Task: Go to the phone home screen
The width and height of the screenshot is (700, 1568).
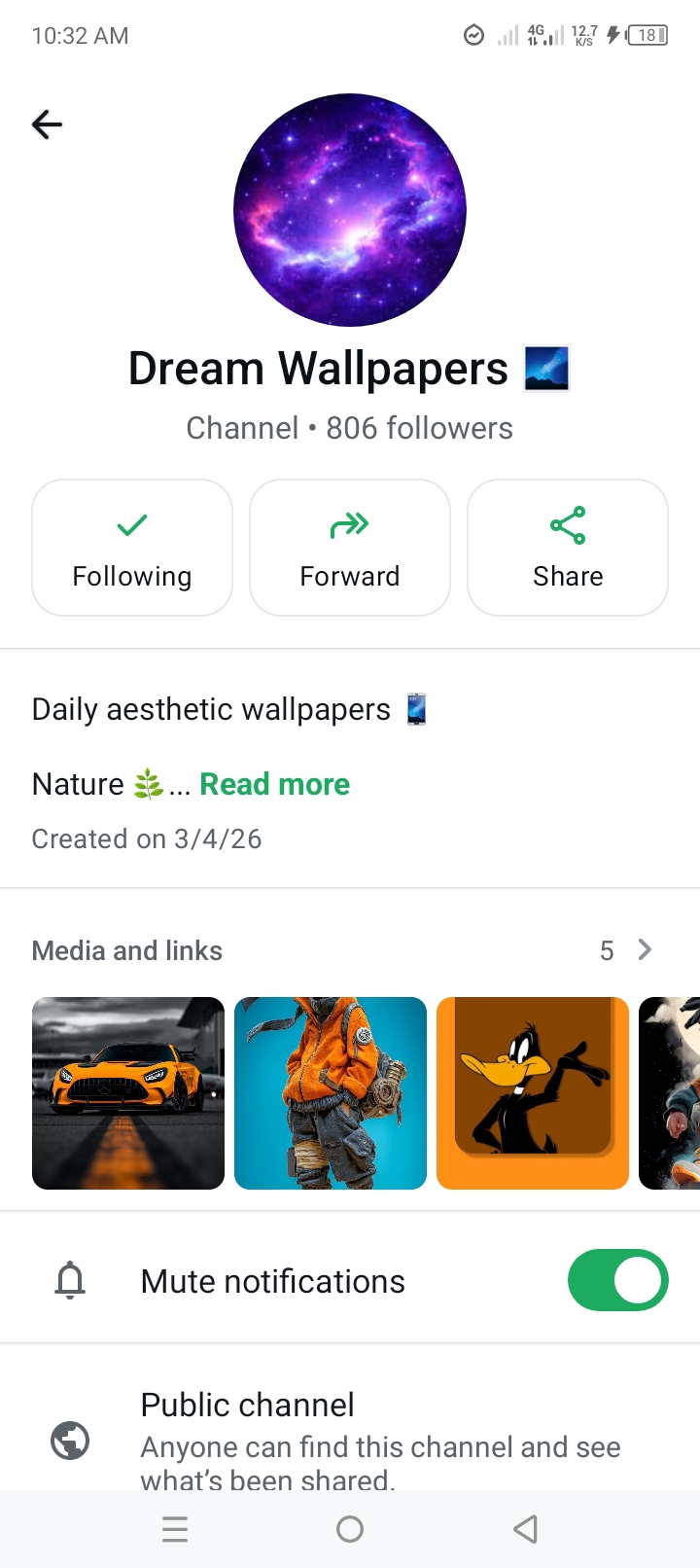Action: click(350, 1530)
